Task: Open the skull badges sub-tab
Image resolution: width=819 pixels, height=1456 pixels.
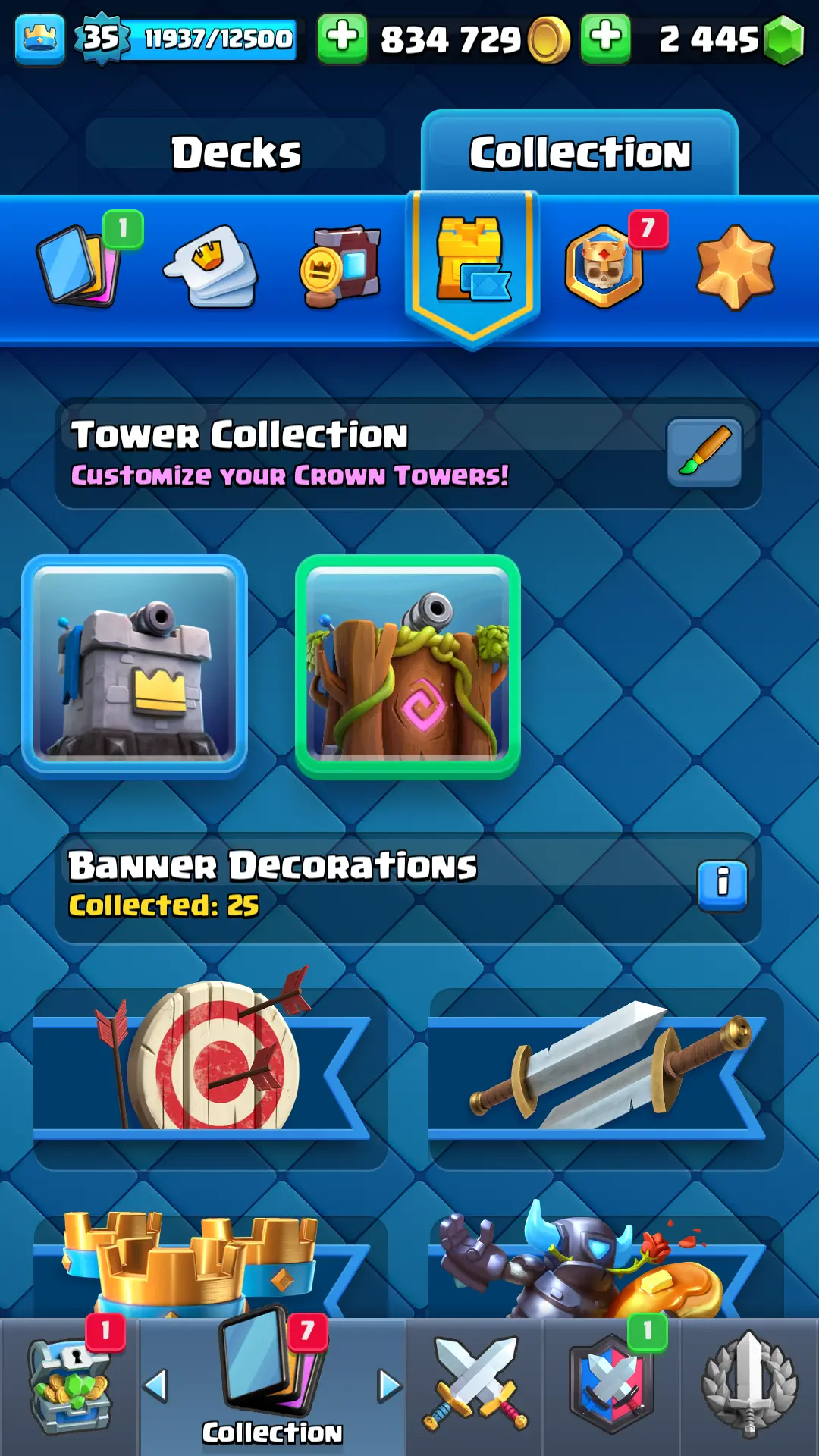Action: [604, 267]
